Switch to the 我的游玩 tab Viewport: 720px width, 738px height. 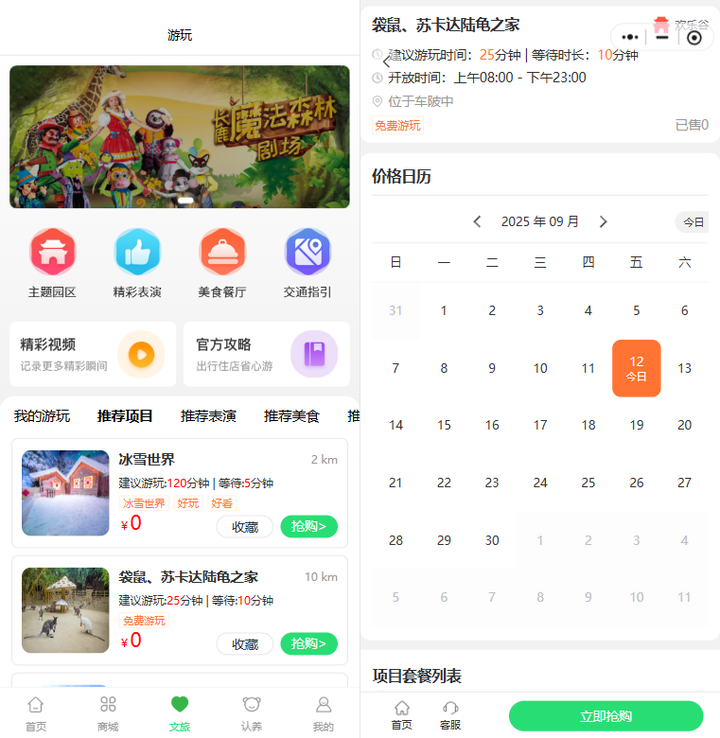coord(42,416)
